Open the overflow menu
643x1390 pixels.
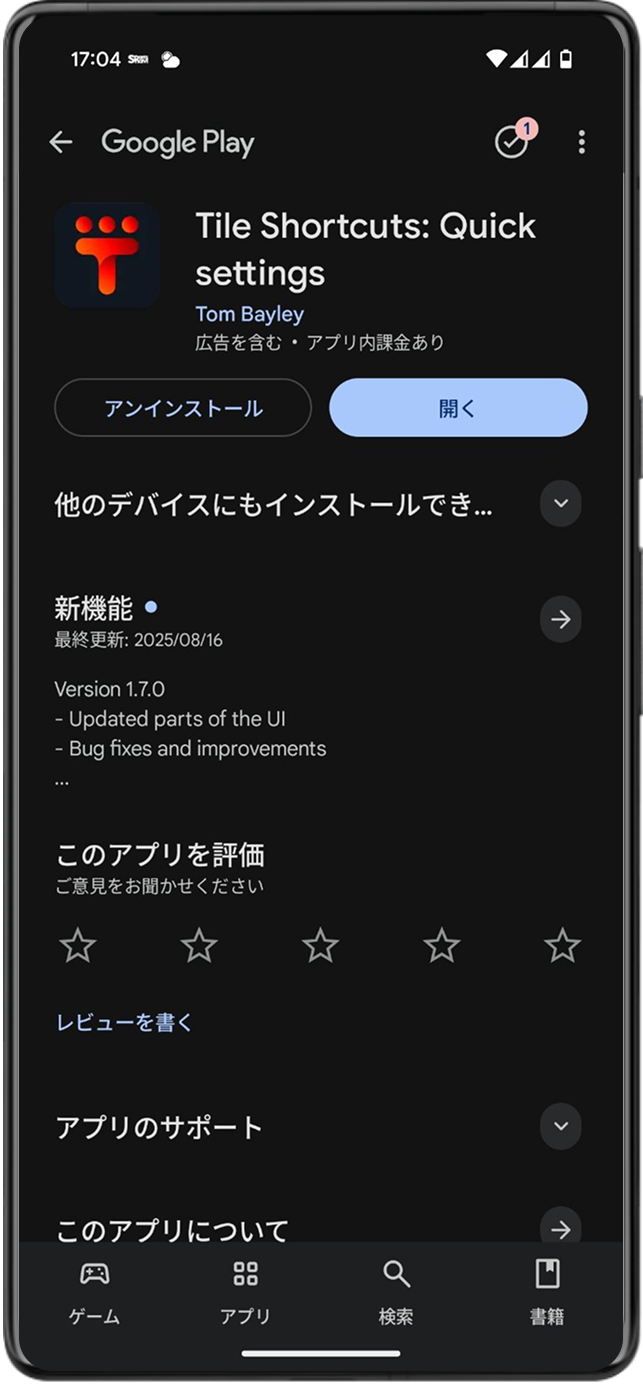(581, 142)
